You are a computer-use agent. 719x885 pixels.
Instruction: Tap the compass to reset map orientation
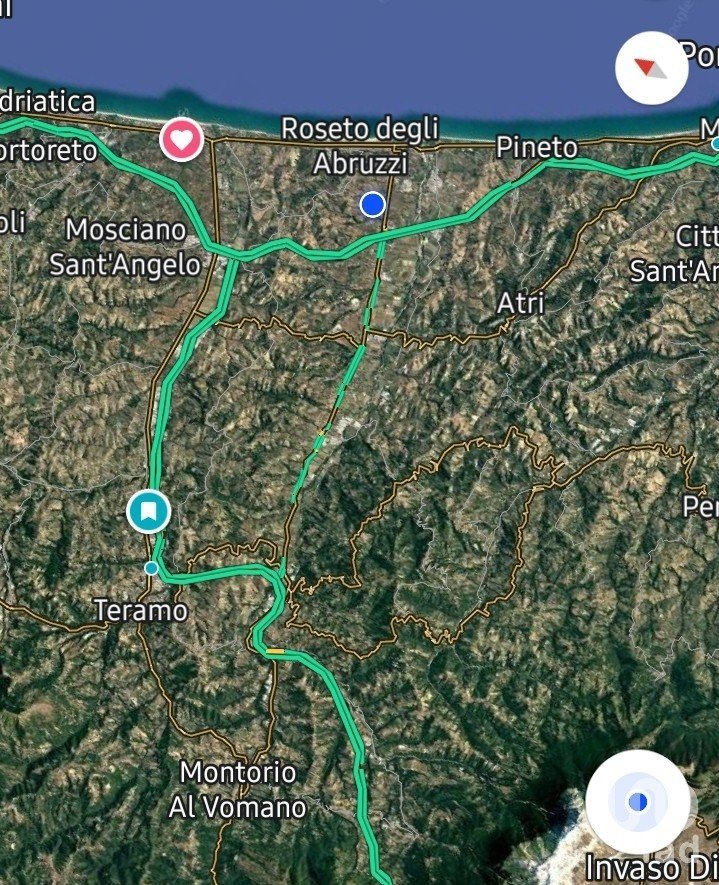point(651,68)
